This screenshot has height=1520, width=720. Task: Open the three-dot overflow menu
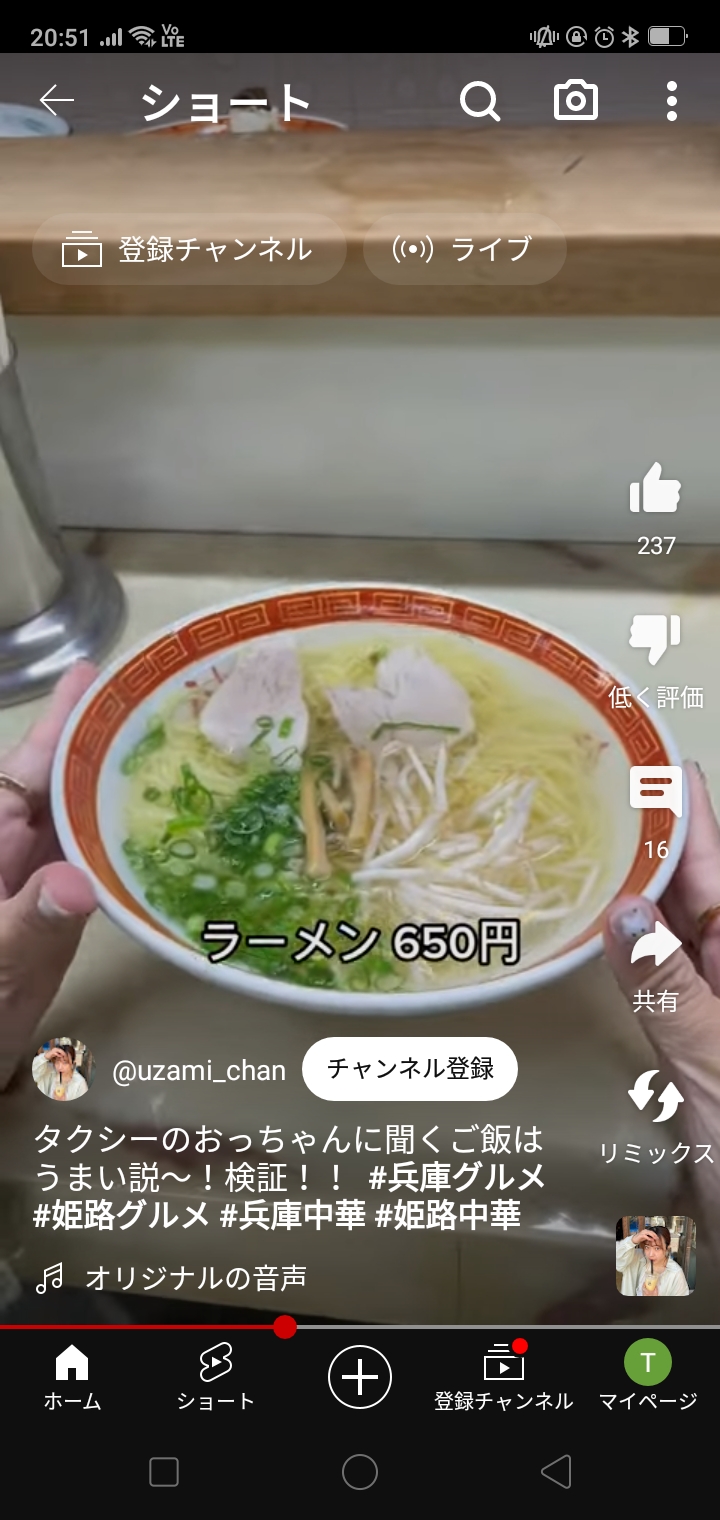coord(671,101)
